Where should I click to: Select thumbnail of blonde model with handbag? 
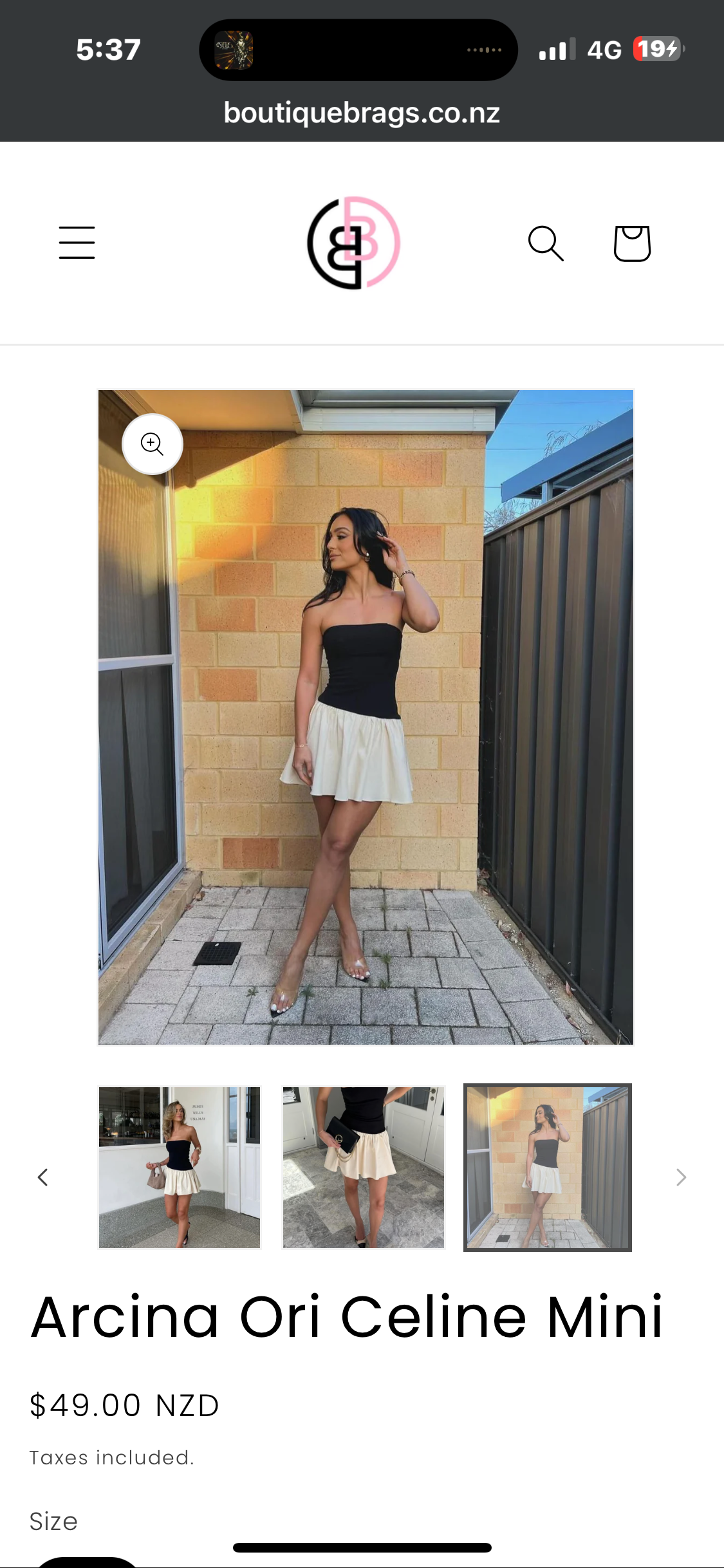pyautogui.click(x=180, y=1168)
